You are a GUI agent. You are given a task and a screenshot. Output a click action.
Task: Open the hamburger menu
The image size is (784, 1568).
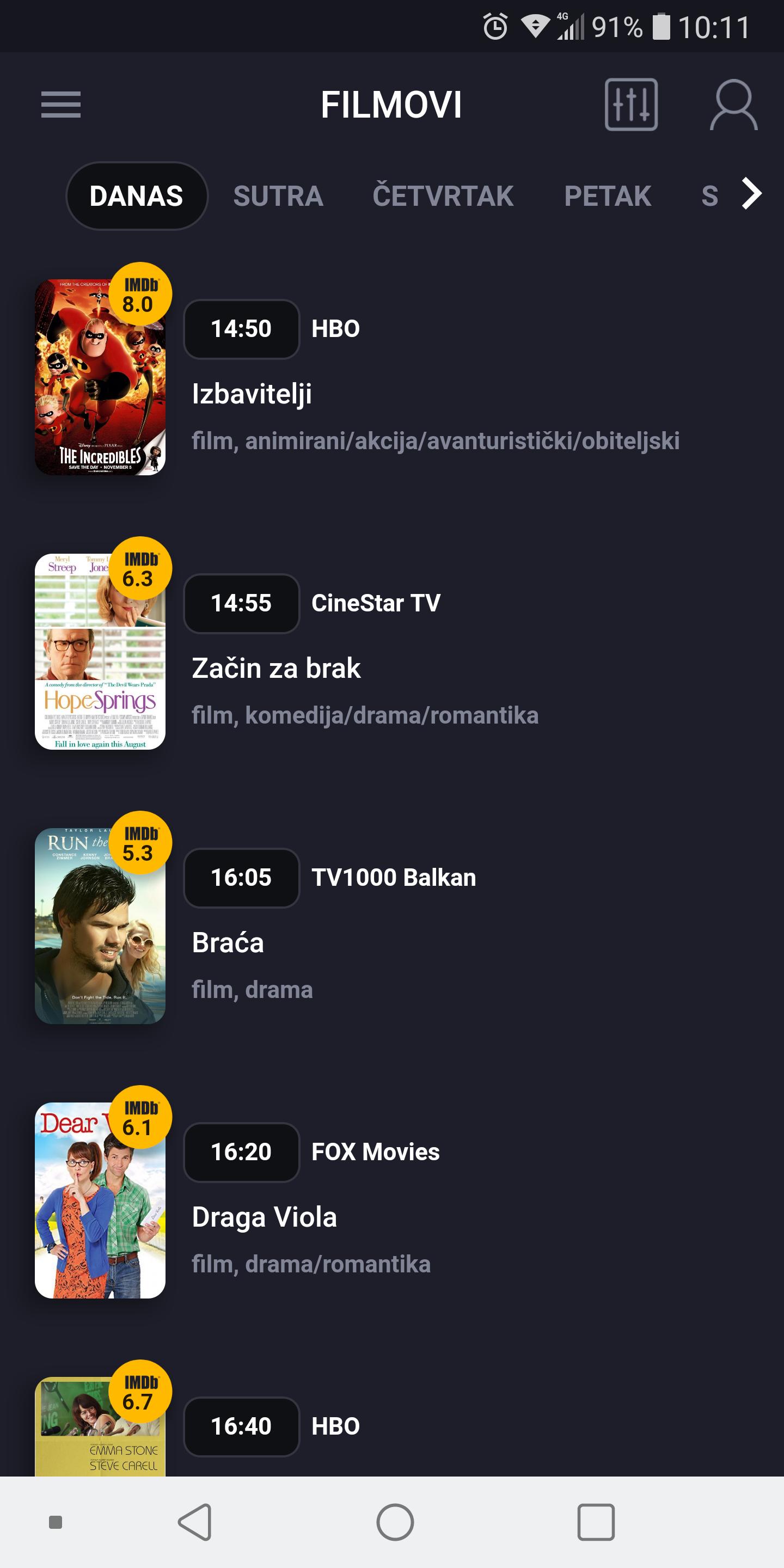[61, 104]
